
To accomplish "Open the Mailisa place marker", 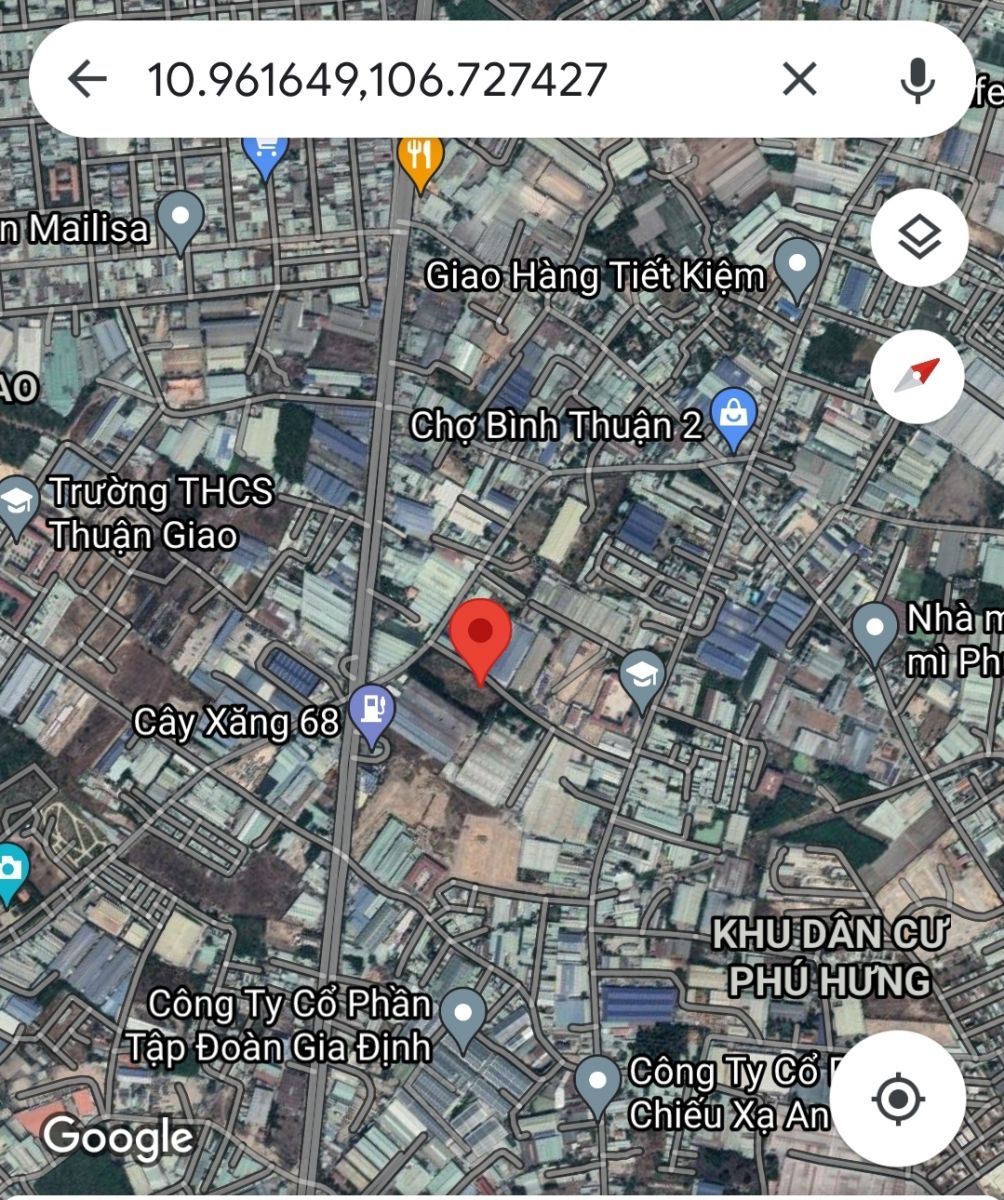I will pyautogui.click(x=181, y=218).
